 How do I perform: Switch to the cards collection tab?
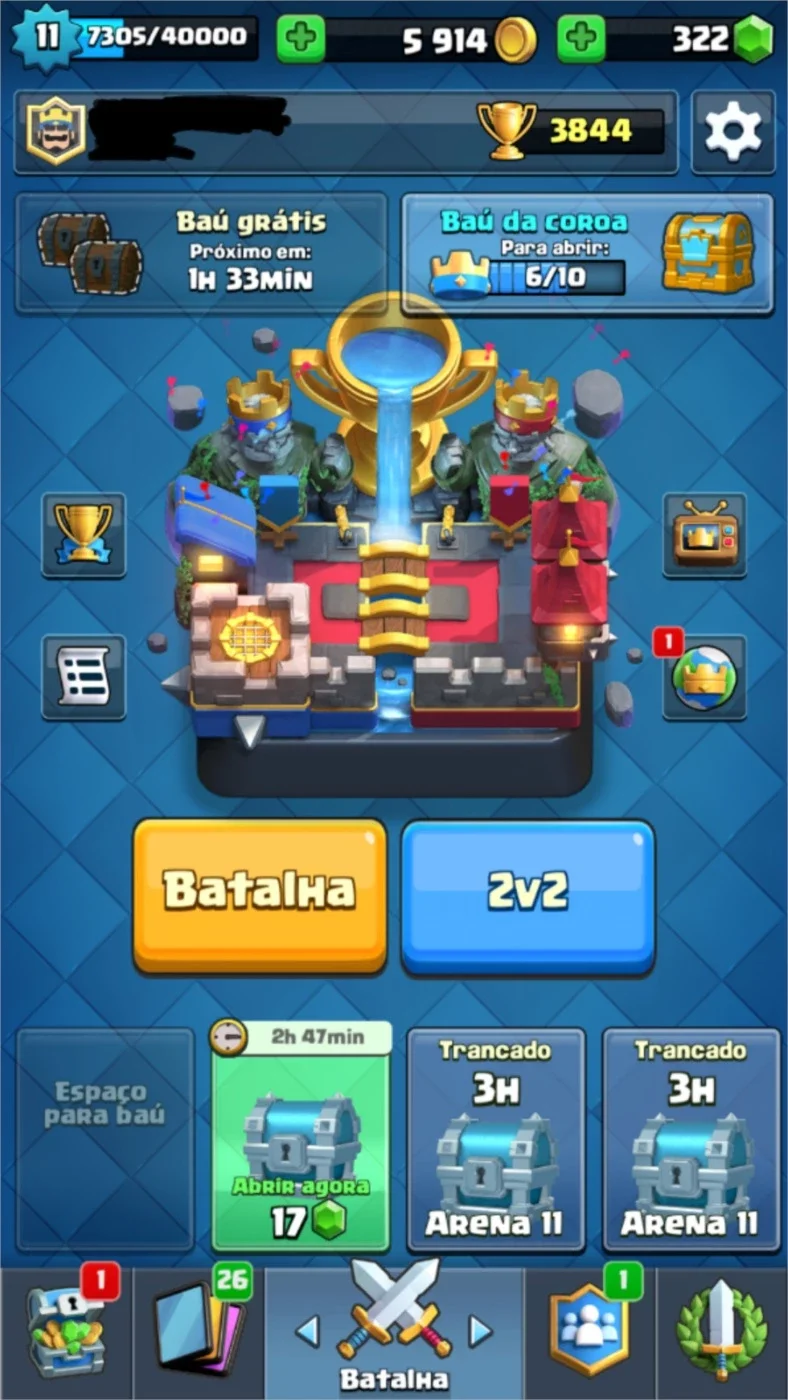199,1333
